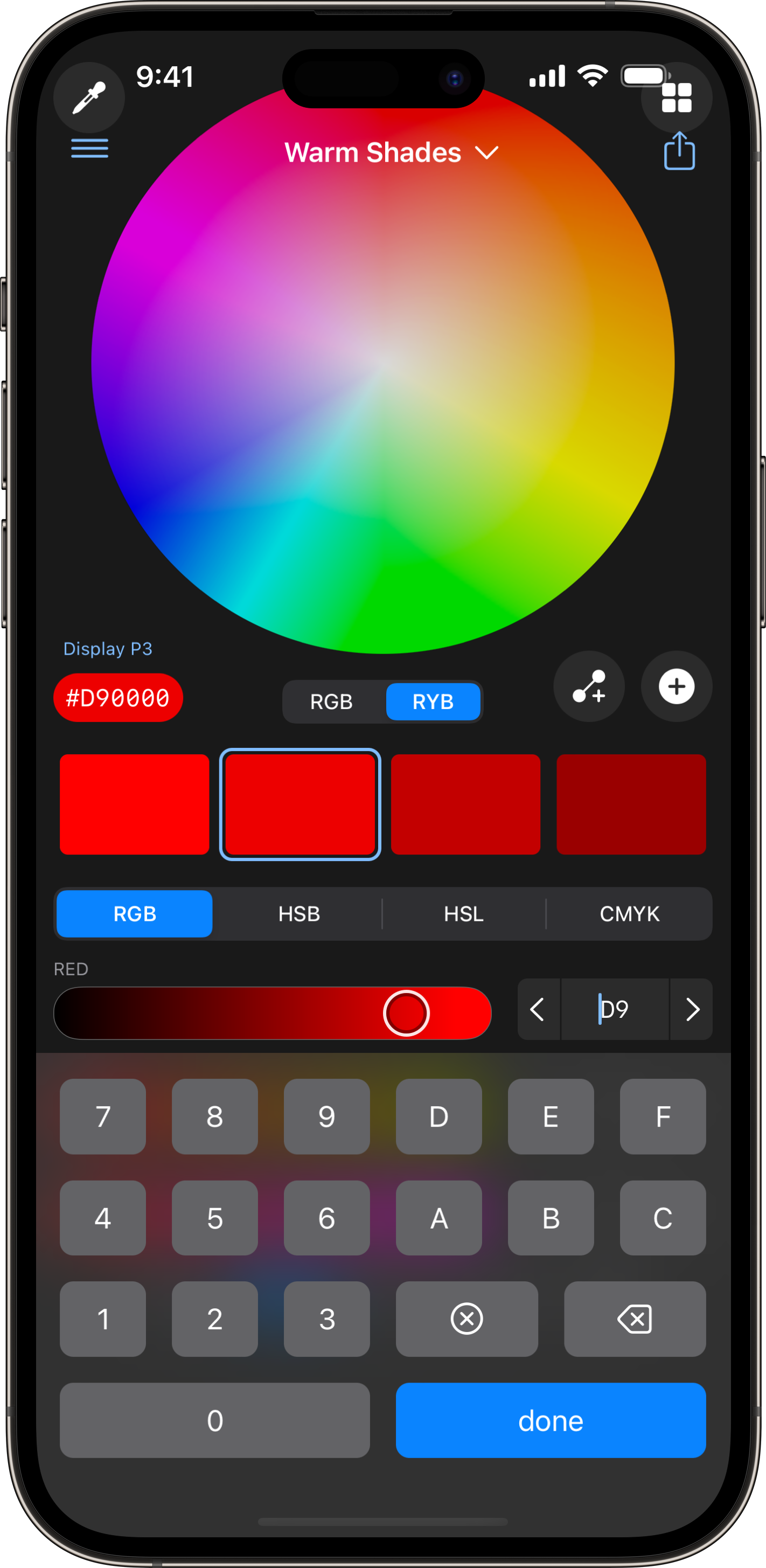Switch to the CMYK color model
766x1568 pixels.
pos(629,914)
